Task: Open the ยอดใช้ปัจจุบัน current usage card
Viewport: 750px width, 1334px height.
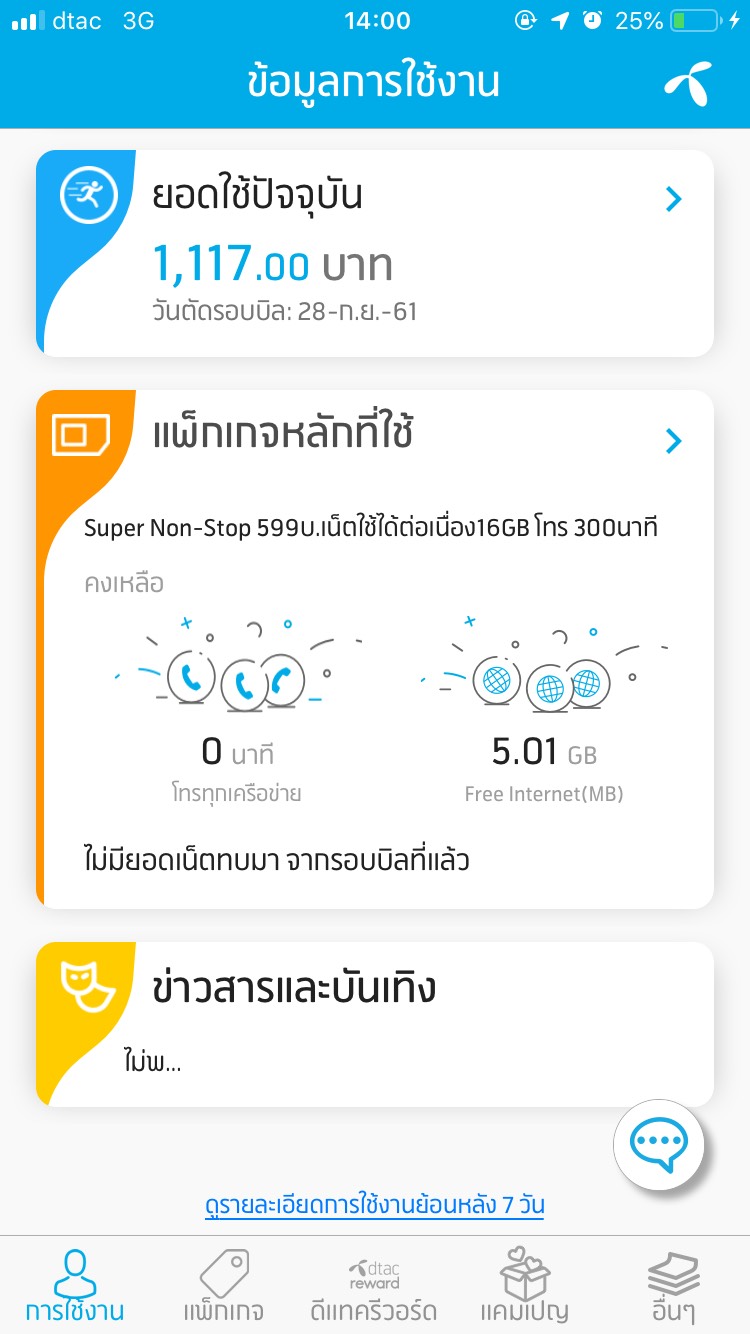Action: coord(375,253)
